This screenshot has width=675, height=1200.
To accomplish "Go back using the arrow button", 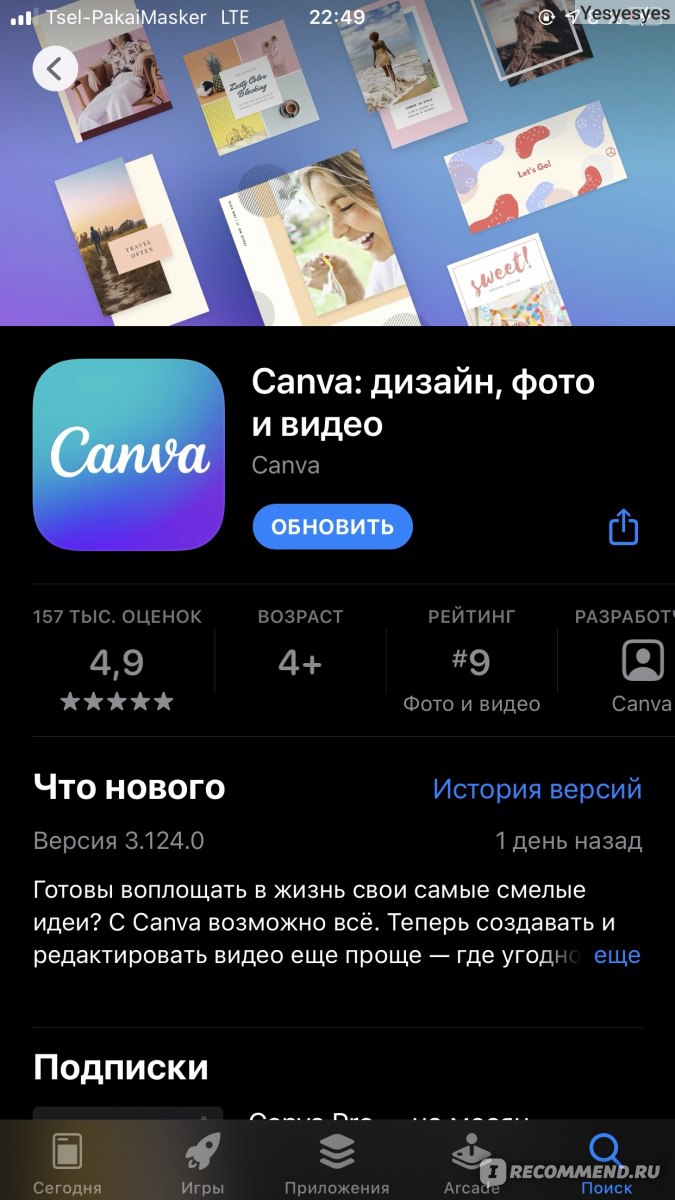I will click(55, 68).
